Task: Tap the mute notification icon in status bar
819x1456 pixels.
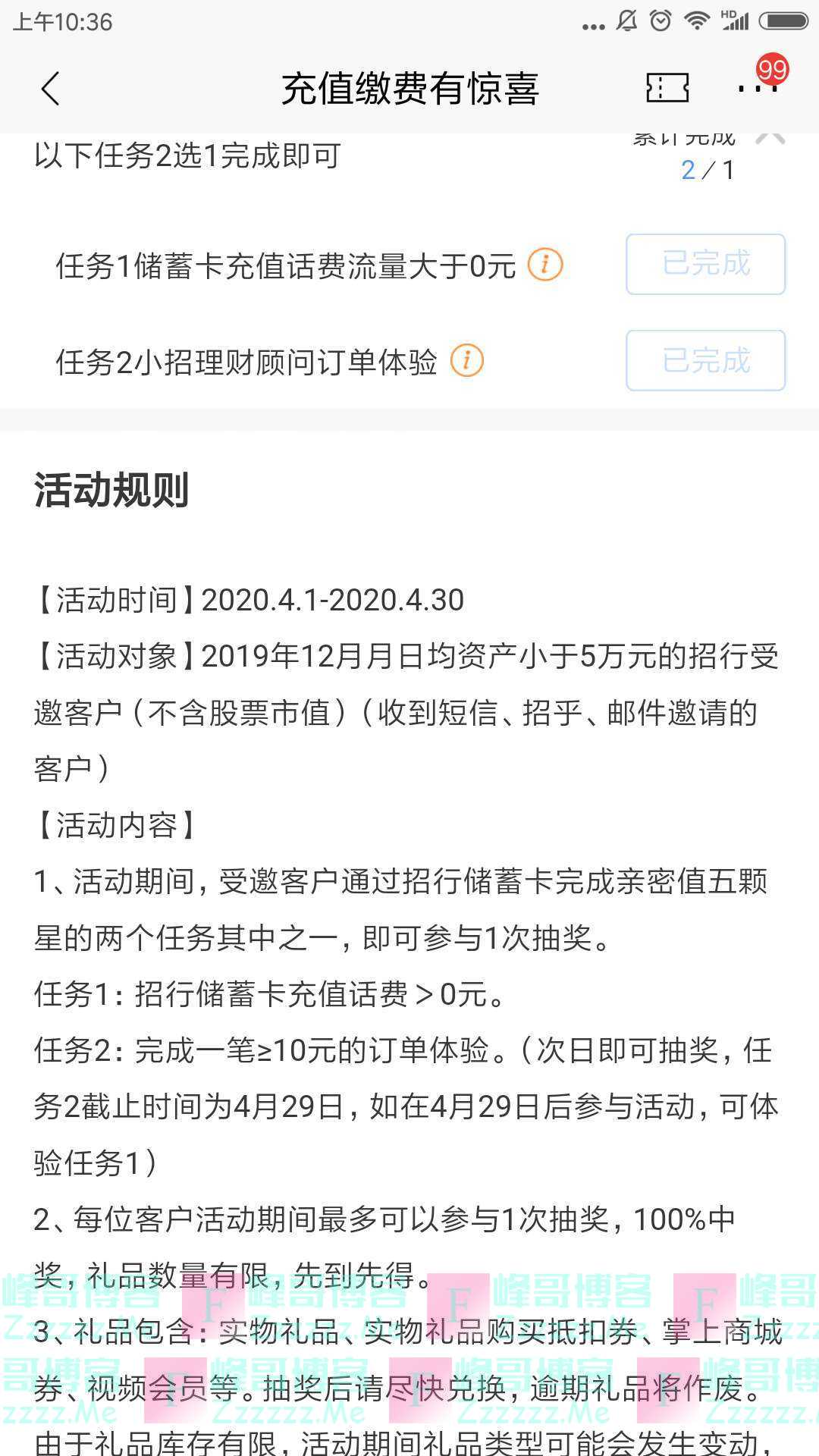Action: click(x=626, y=23)
